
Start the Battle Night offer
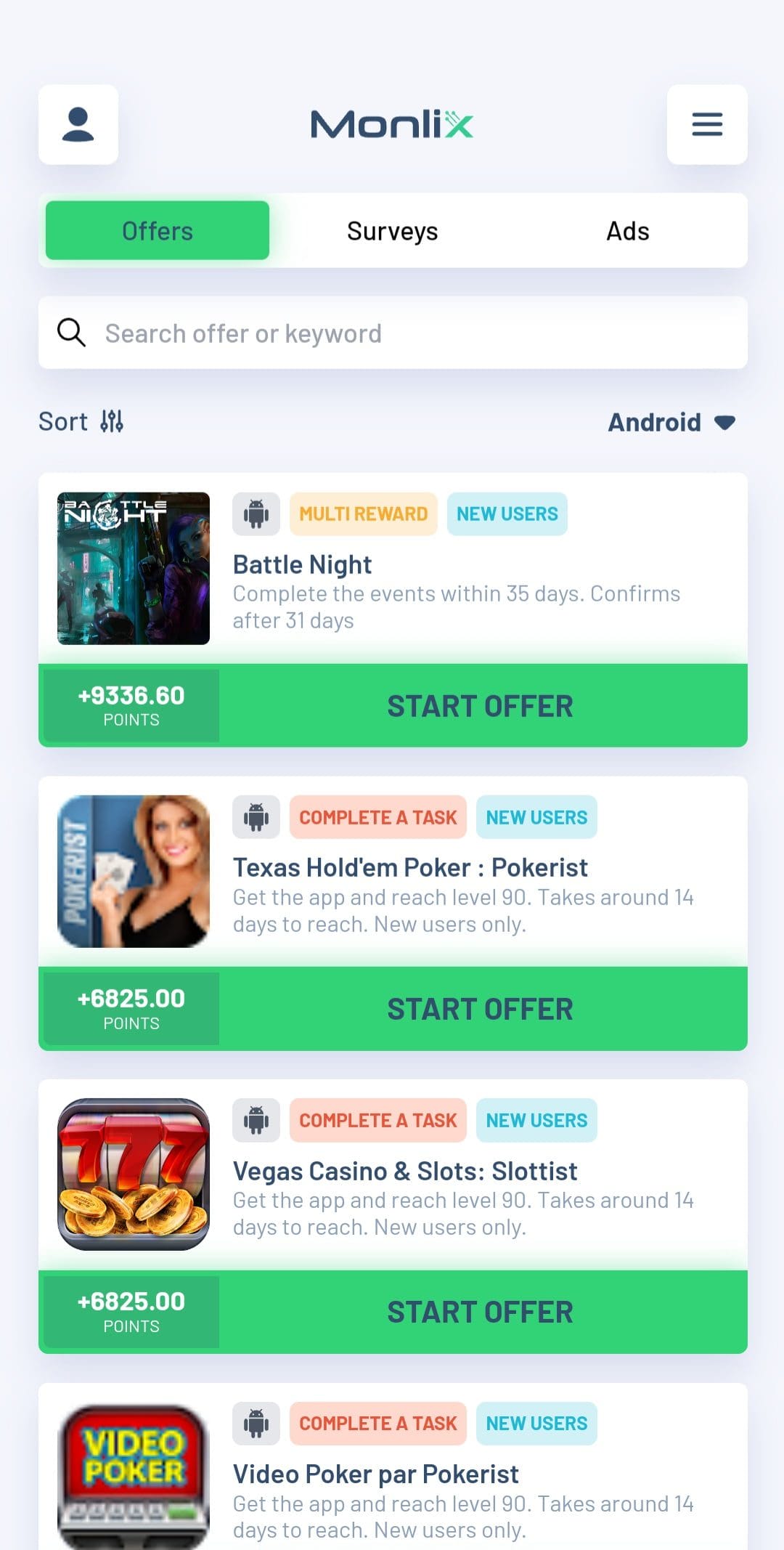pos(480,706)
